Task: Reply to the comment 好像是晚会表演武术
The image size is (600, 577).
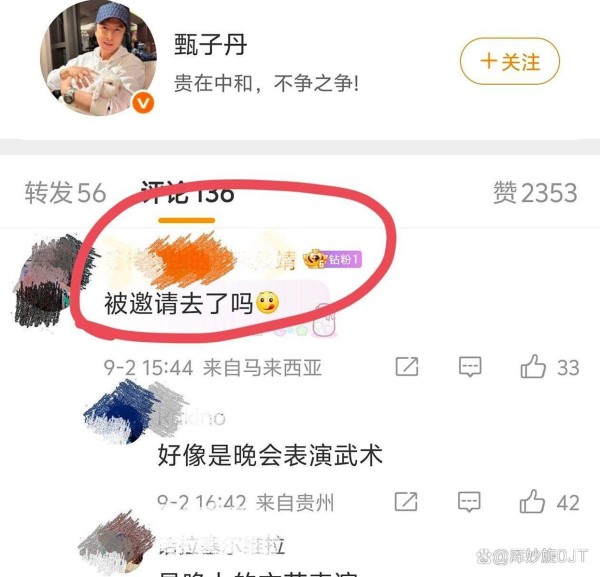Action: coord(470,501)
